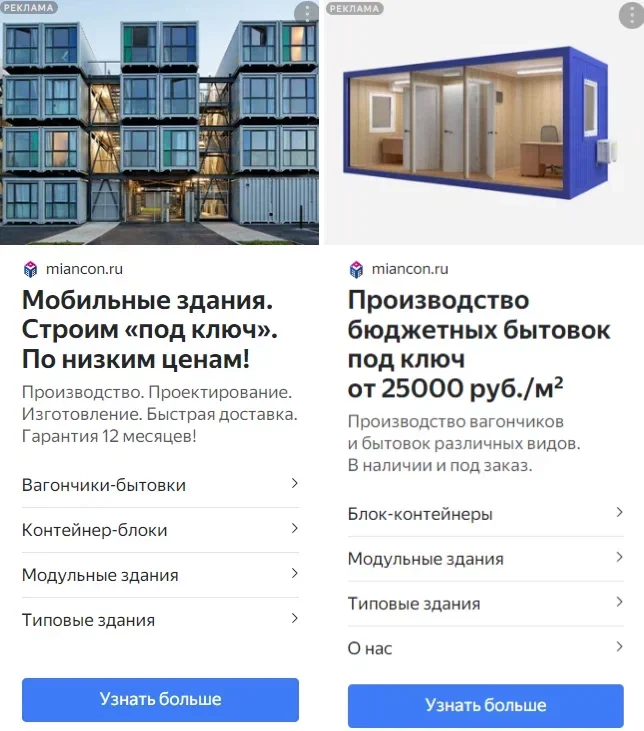Open Типовые здания in the Мобильные здания ad
Image resolution: width=644 pixels, height=731 pixels.
160,620
